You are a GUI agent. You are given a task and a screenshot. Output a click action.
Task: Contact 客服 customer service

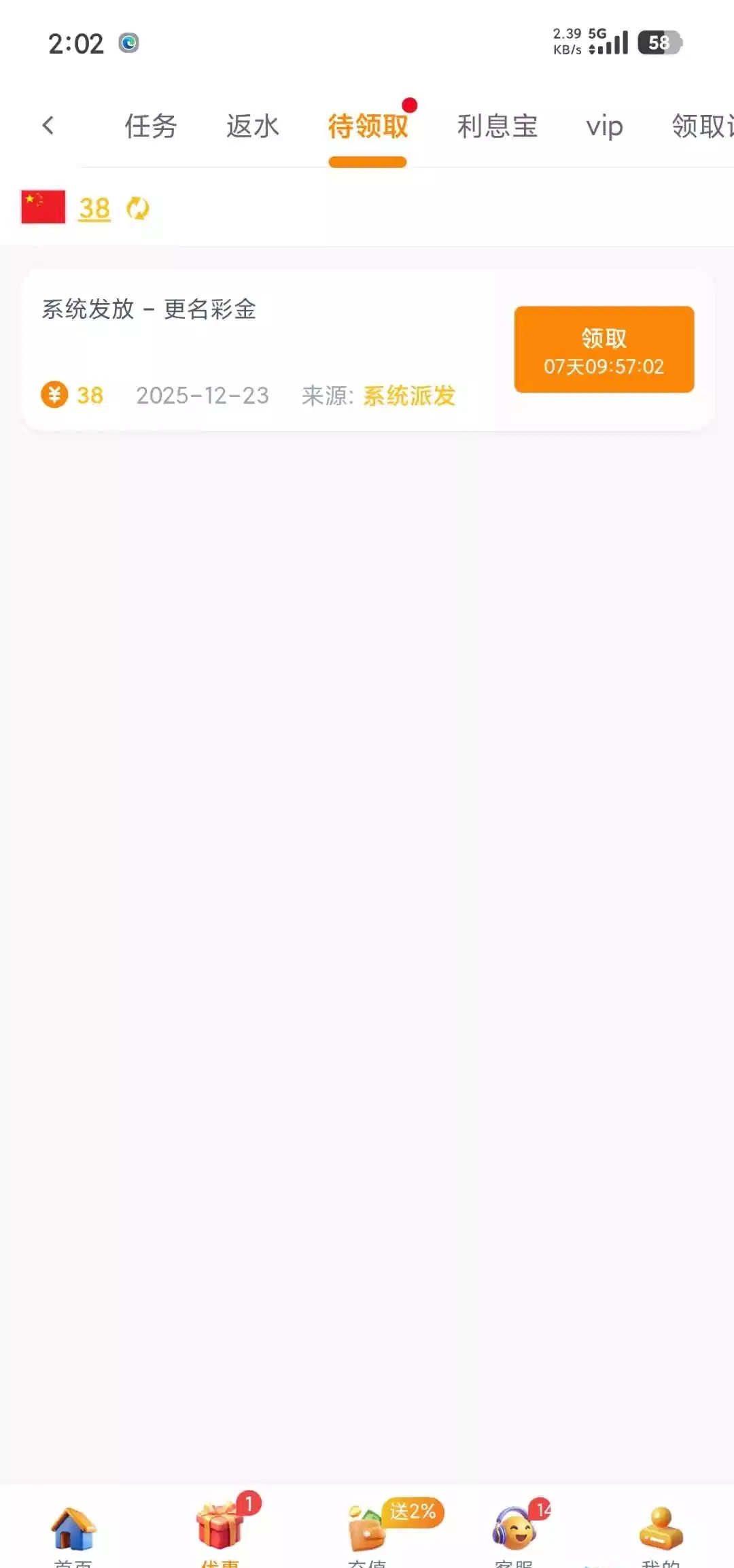click(x=514, y=1533)
